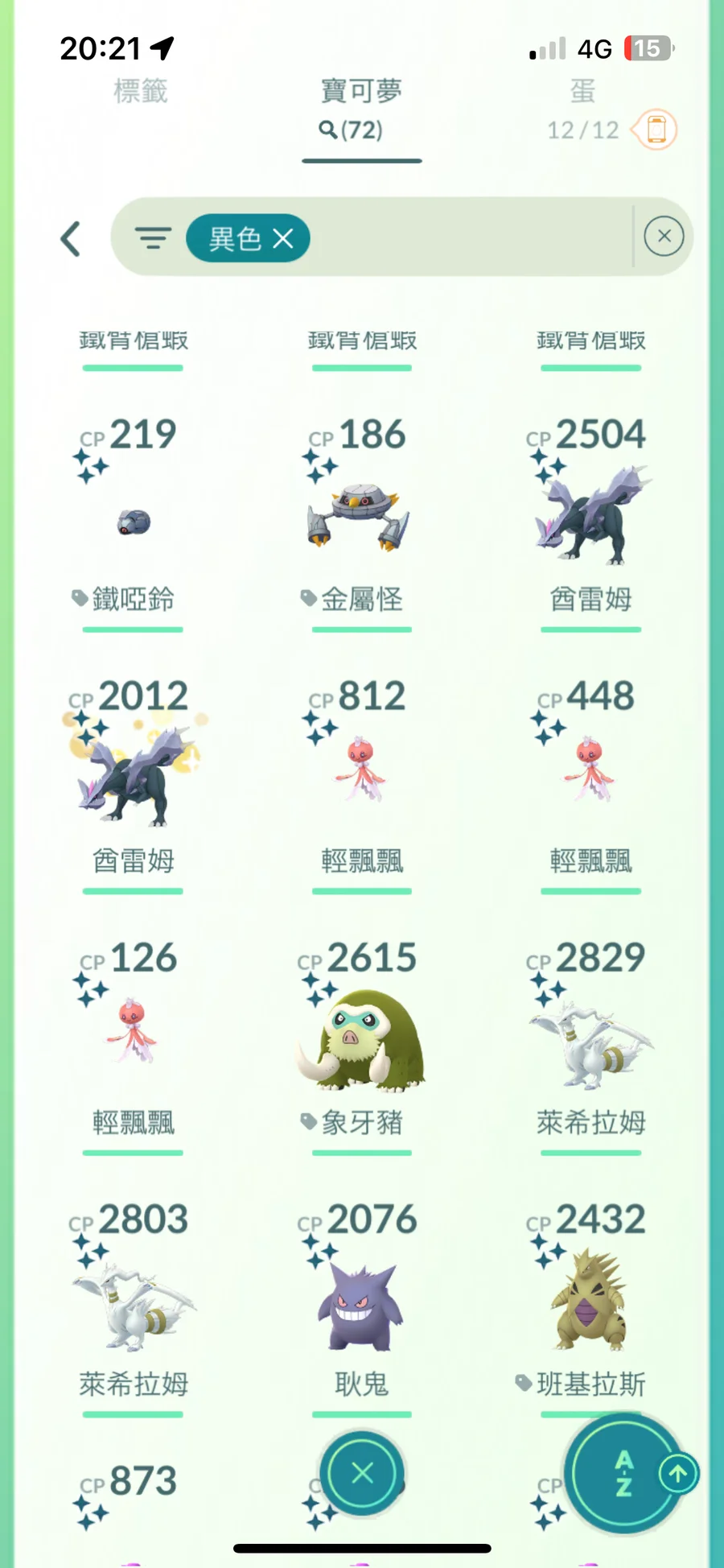Viewport: 724px width, 1568px height.
Task: Close the Pokémon list
Action: point(362,1473)
